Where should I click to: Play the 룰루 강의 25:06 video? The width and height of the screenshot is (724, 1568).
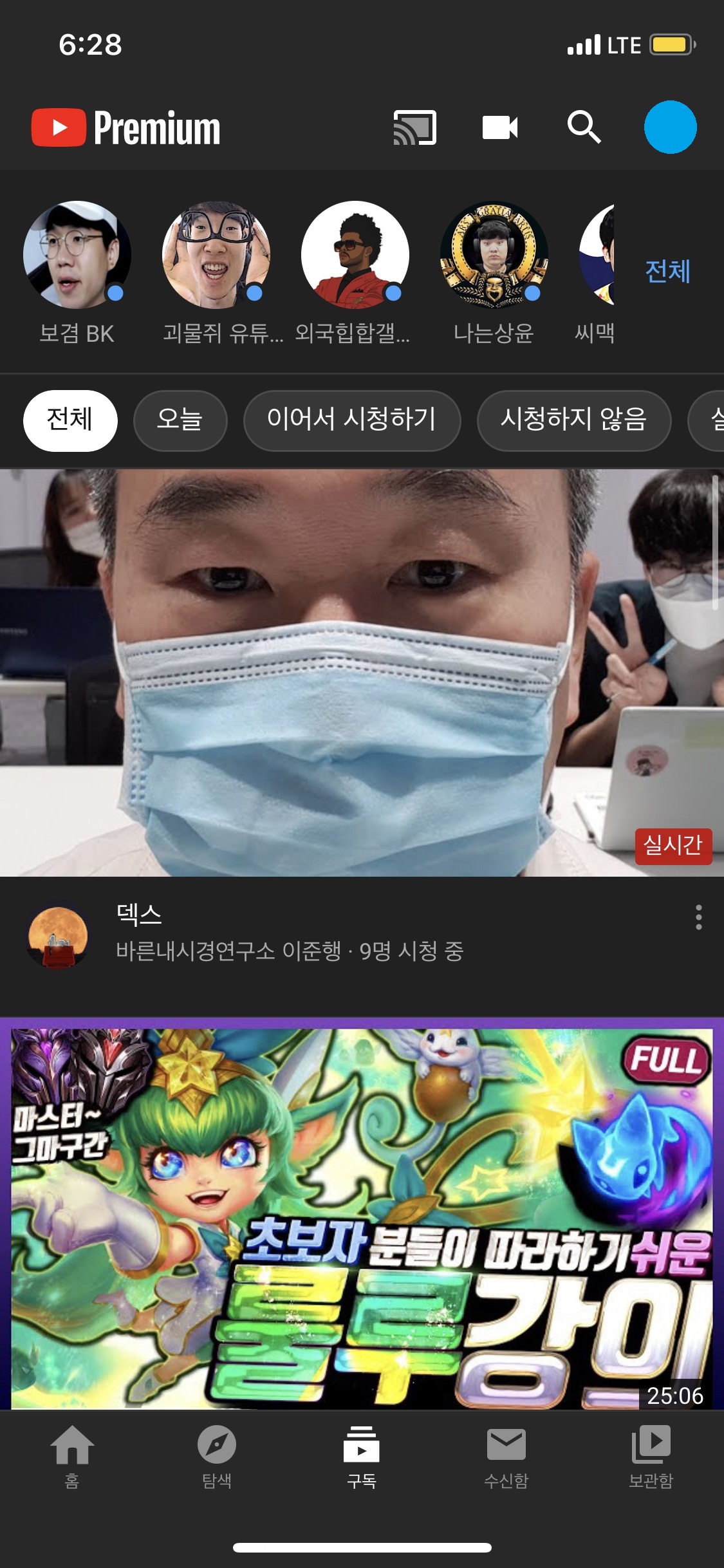click(362, 1213)
